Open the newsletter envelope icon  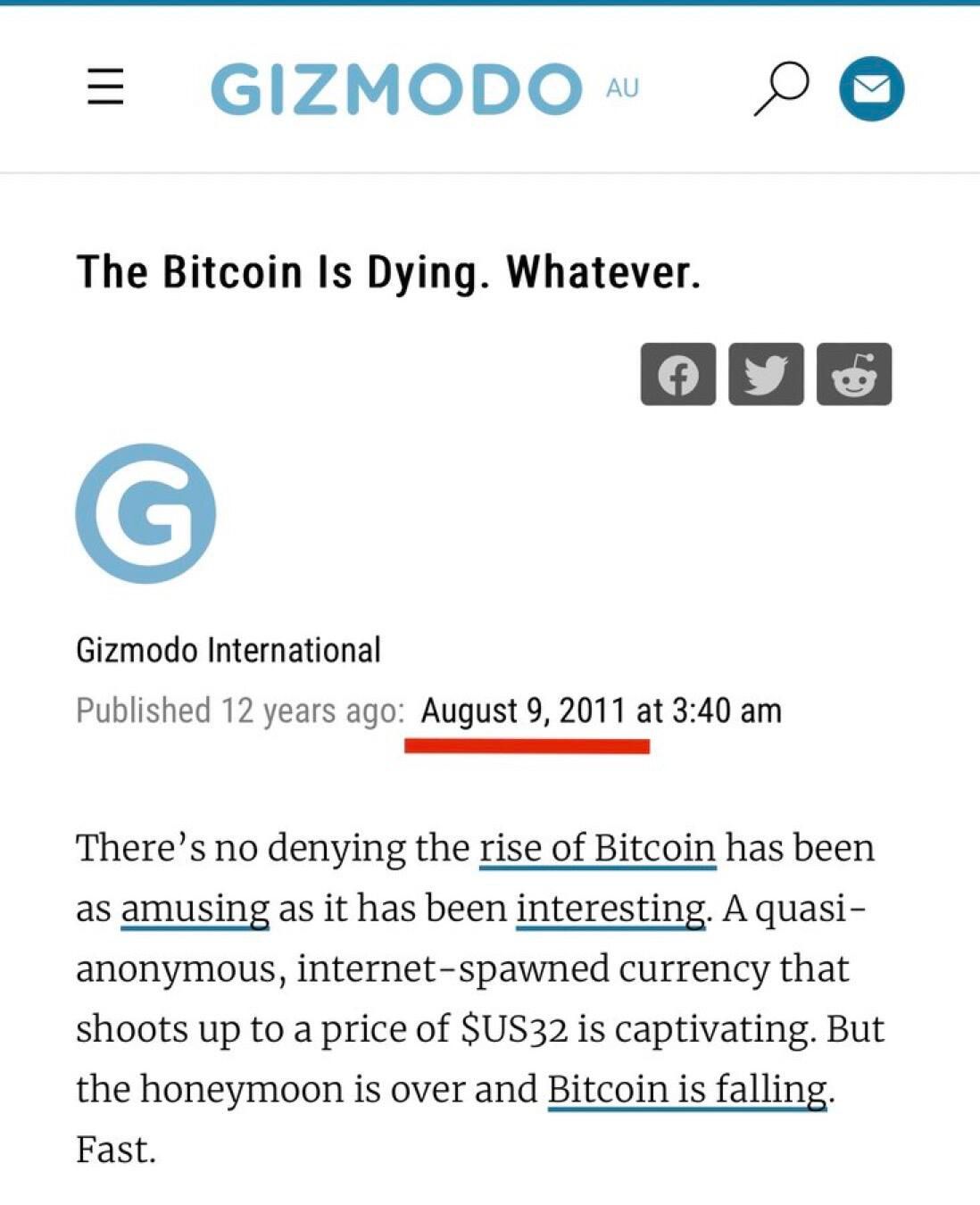click(870, 89)
